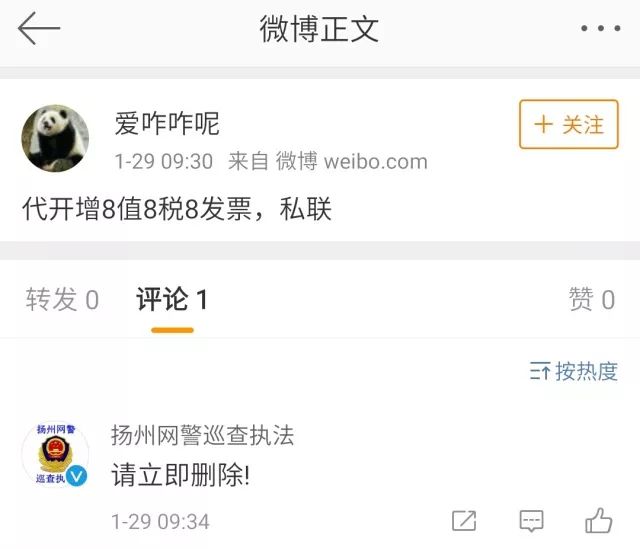Repost the 扬州网警巡查执法 comment

pos(464,521)
